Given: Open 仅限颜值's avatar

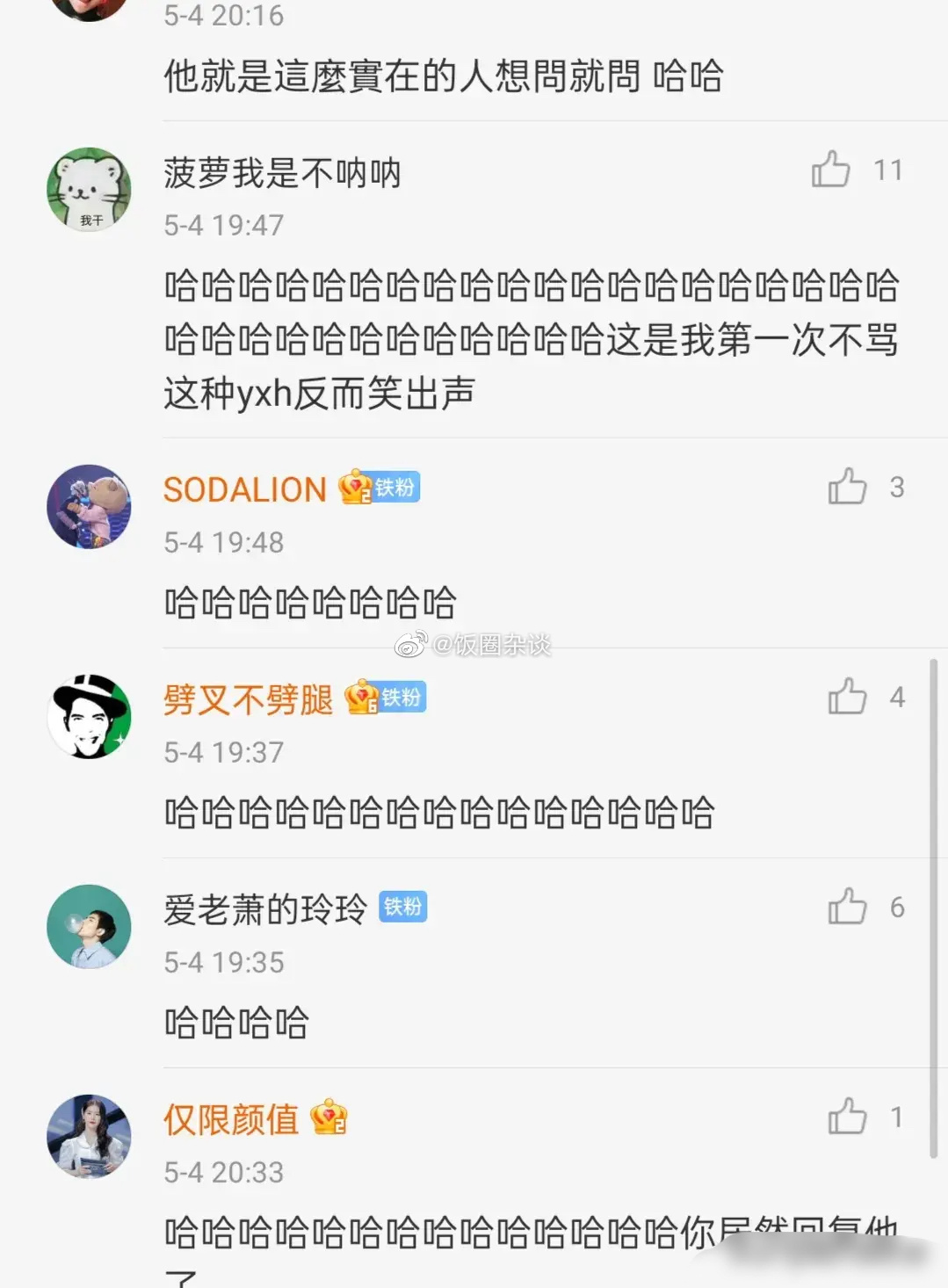Looking at the screenshot, I should (89, 1137).
